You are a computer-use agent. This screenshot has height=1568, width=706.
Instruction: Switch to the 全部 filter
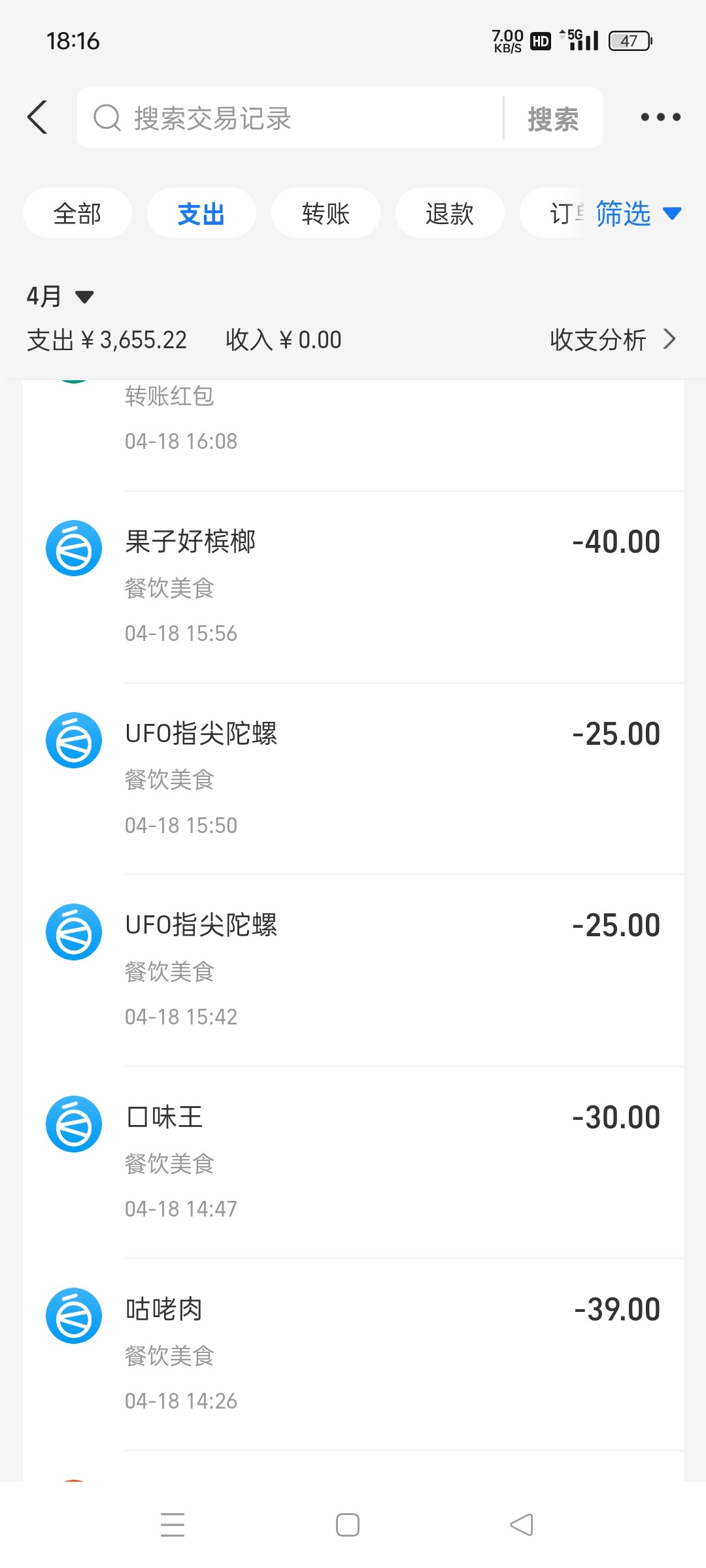(x=77, y=213)
